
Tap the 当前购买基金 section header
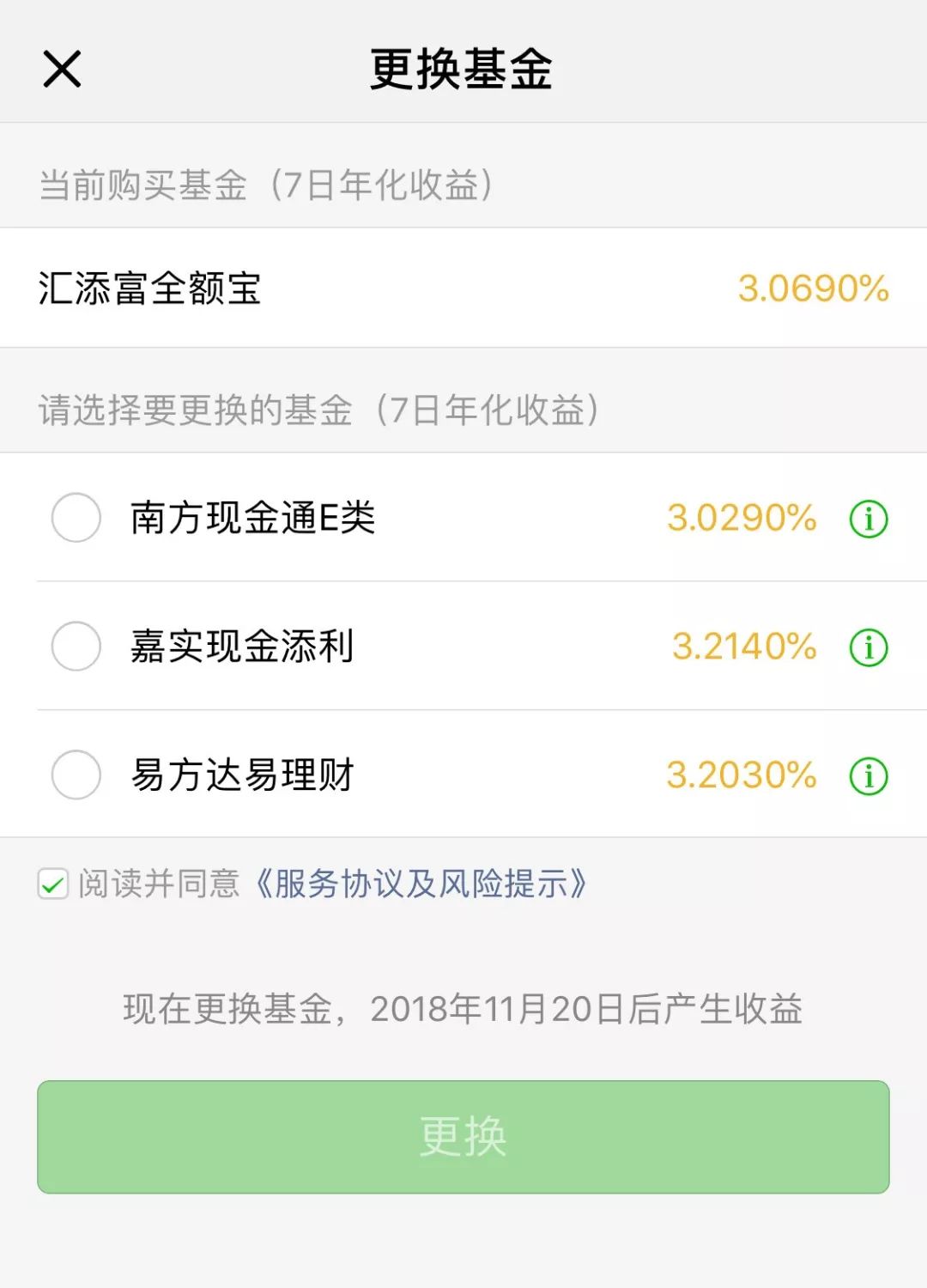tap(266, 182)
